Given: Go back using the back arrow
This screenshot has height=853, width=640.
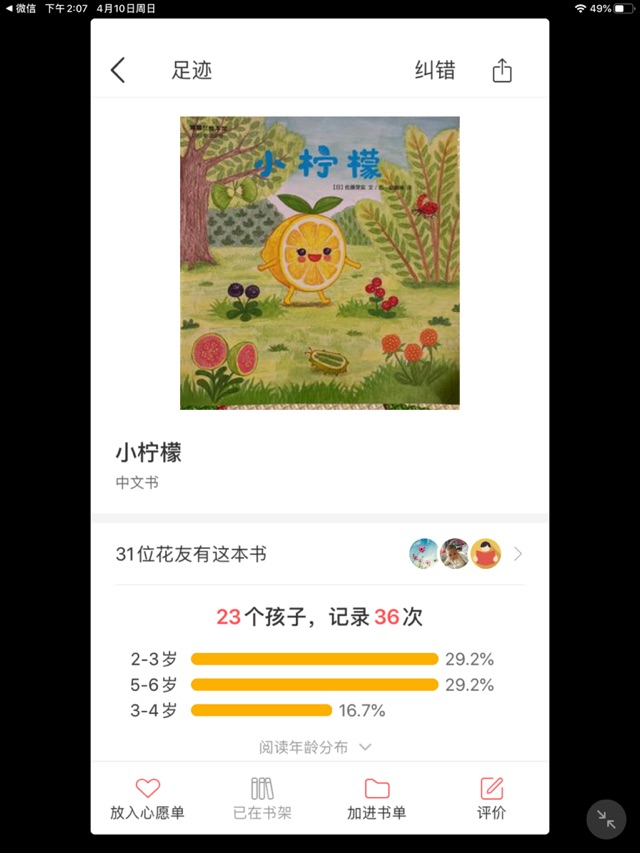Looking at the screenshot, I should pyautogui.click(x=118, y=70).
